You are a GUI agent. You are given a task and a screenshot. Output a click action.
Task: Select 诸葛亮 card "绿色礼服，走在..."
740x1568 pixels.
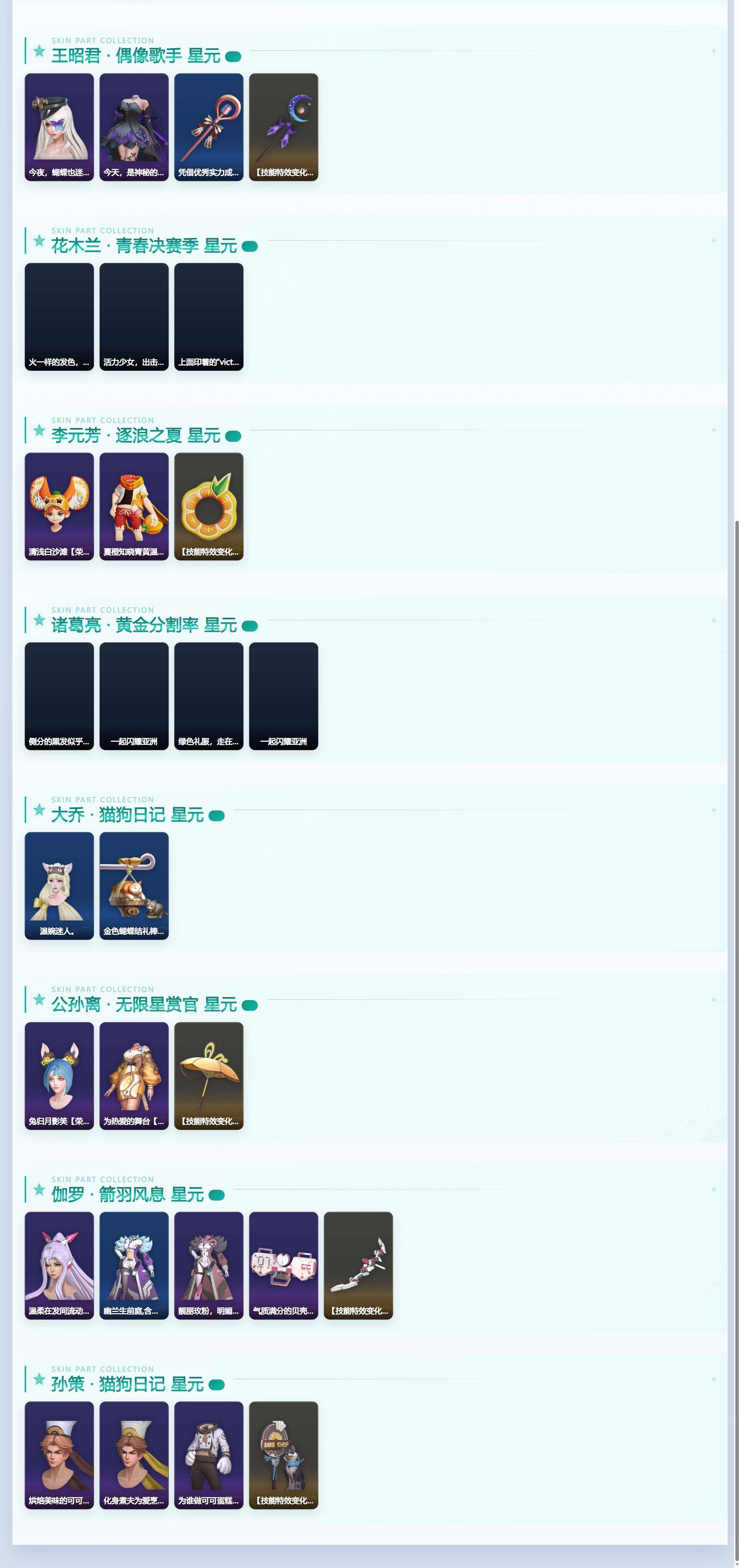click(209, 696)
